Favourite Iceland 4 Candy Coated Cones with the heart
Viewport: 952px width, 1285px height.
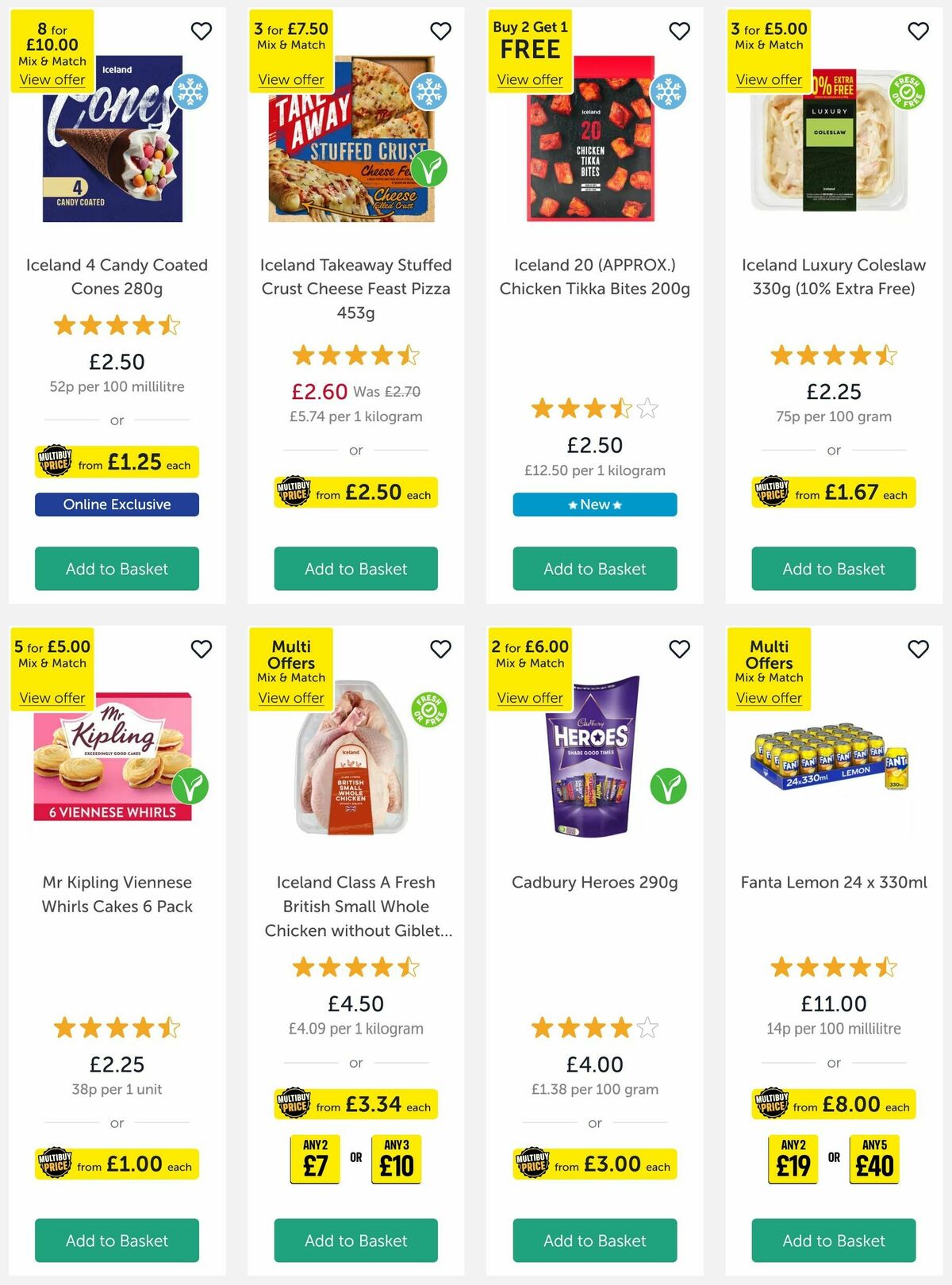point(201,31)
